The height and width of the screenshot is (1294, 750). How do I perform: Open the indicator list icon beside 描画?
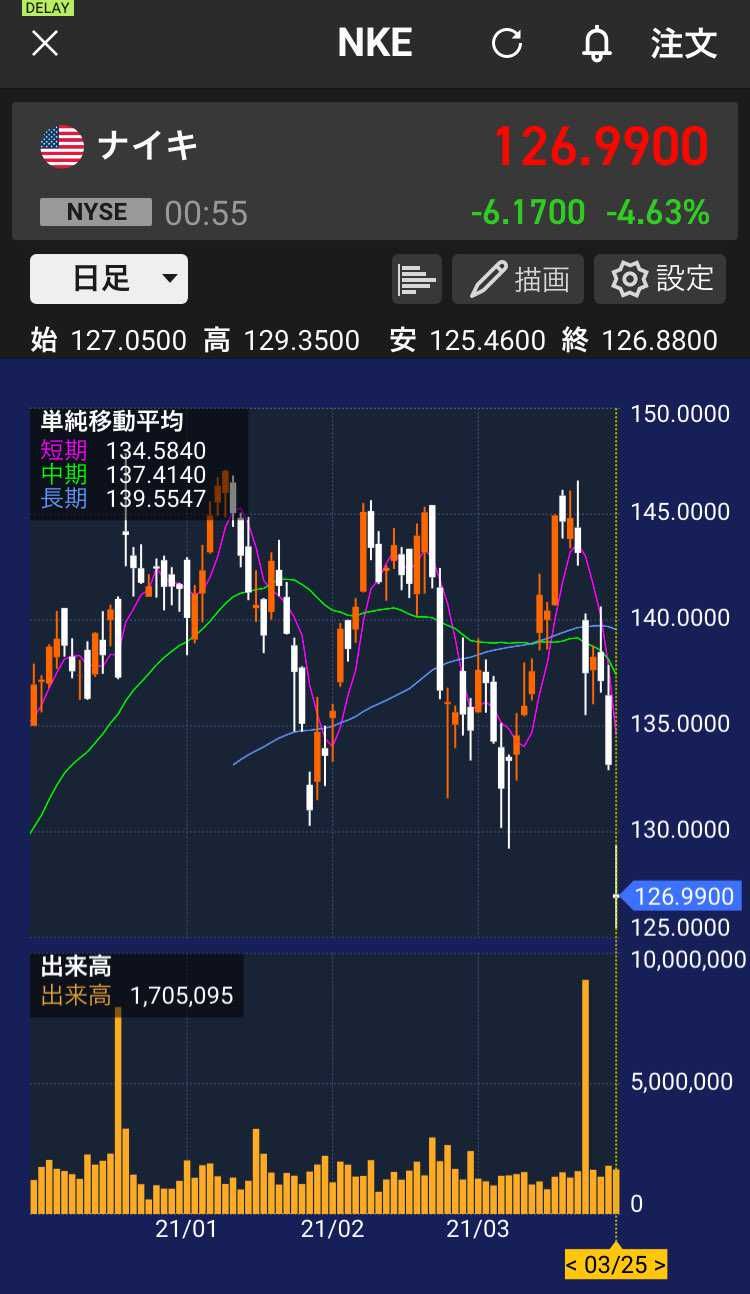[x=415, y=279]
